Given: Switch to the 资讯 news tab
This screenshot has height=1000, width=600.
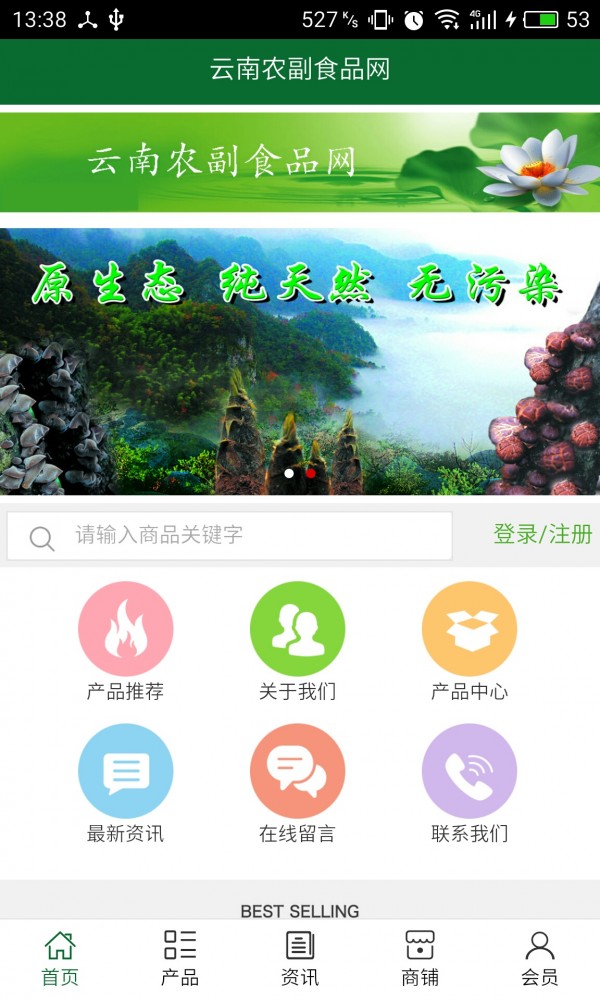Looking at the screenshot, I should tap(300, 958).
